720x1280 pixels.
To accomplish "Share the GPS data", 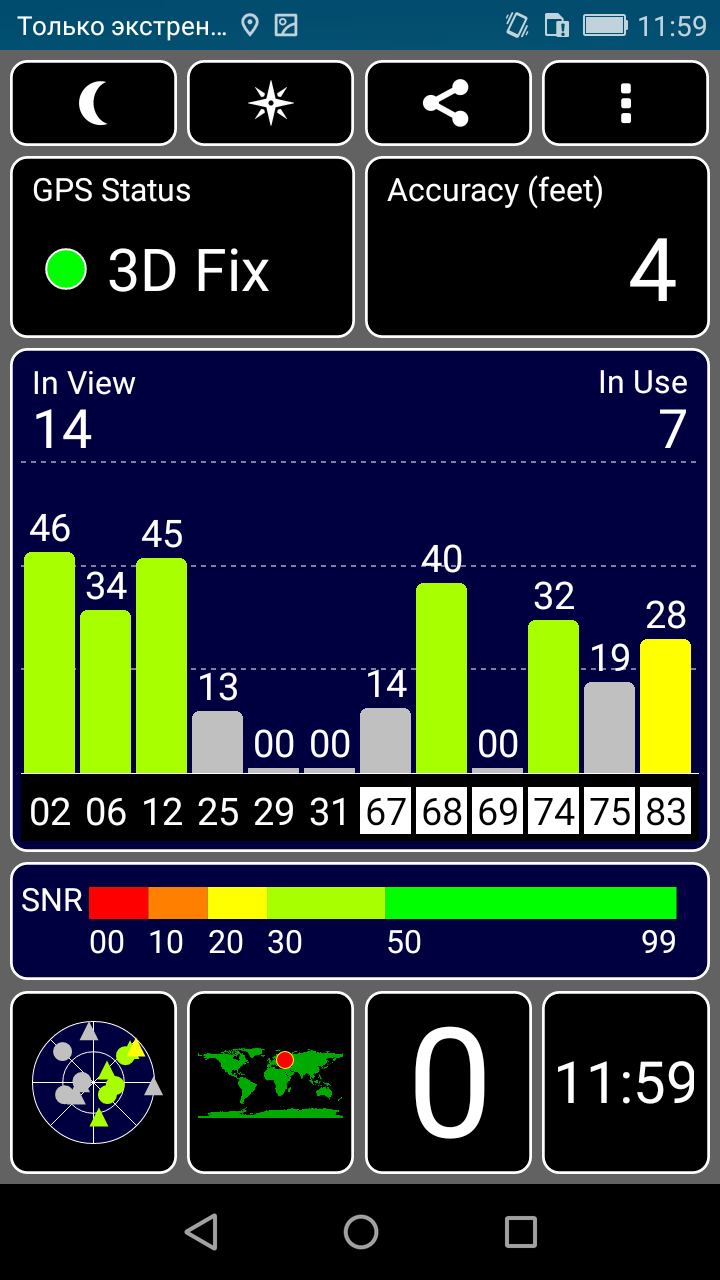I will [x=448, y=103].
